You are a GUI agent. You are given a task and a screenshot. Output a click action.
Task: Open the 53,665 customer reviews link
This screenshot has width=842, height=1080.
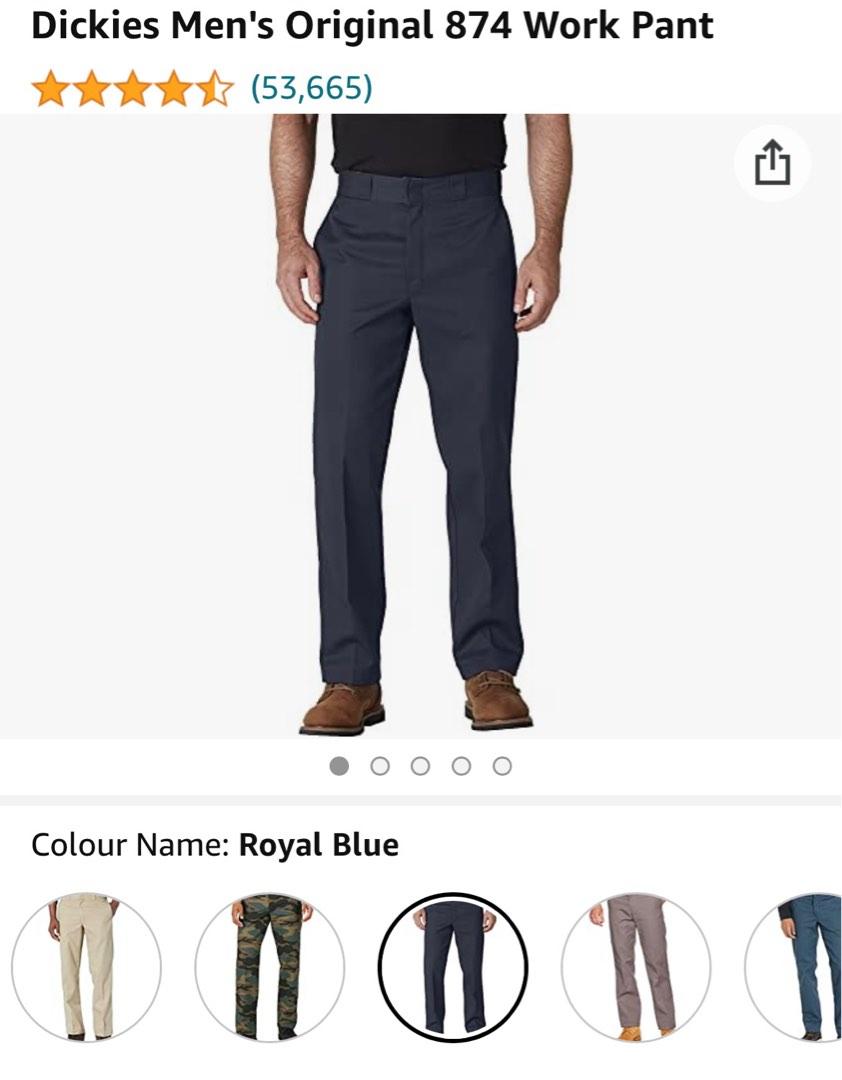tap(310, 88)
